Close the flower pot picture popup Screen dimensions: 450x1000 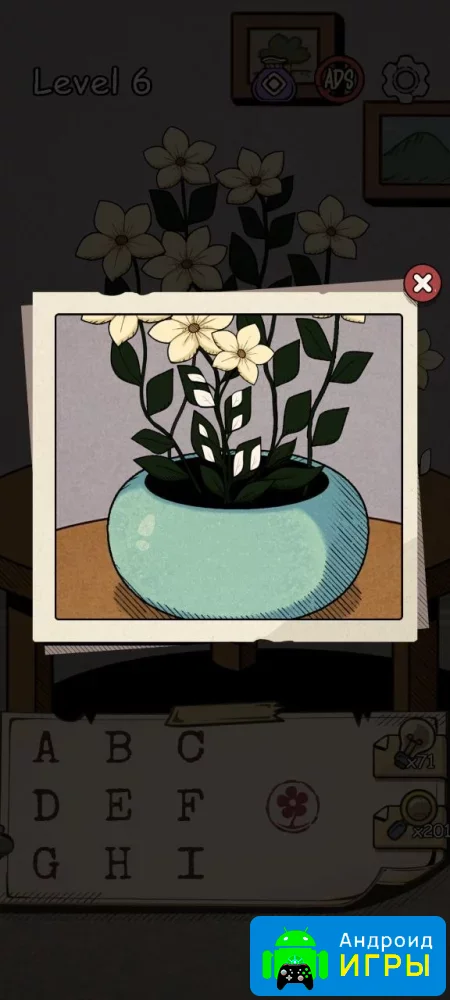click(423, 283)
